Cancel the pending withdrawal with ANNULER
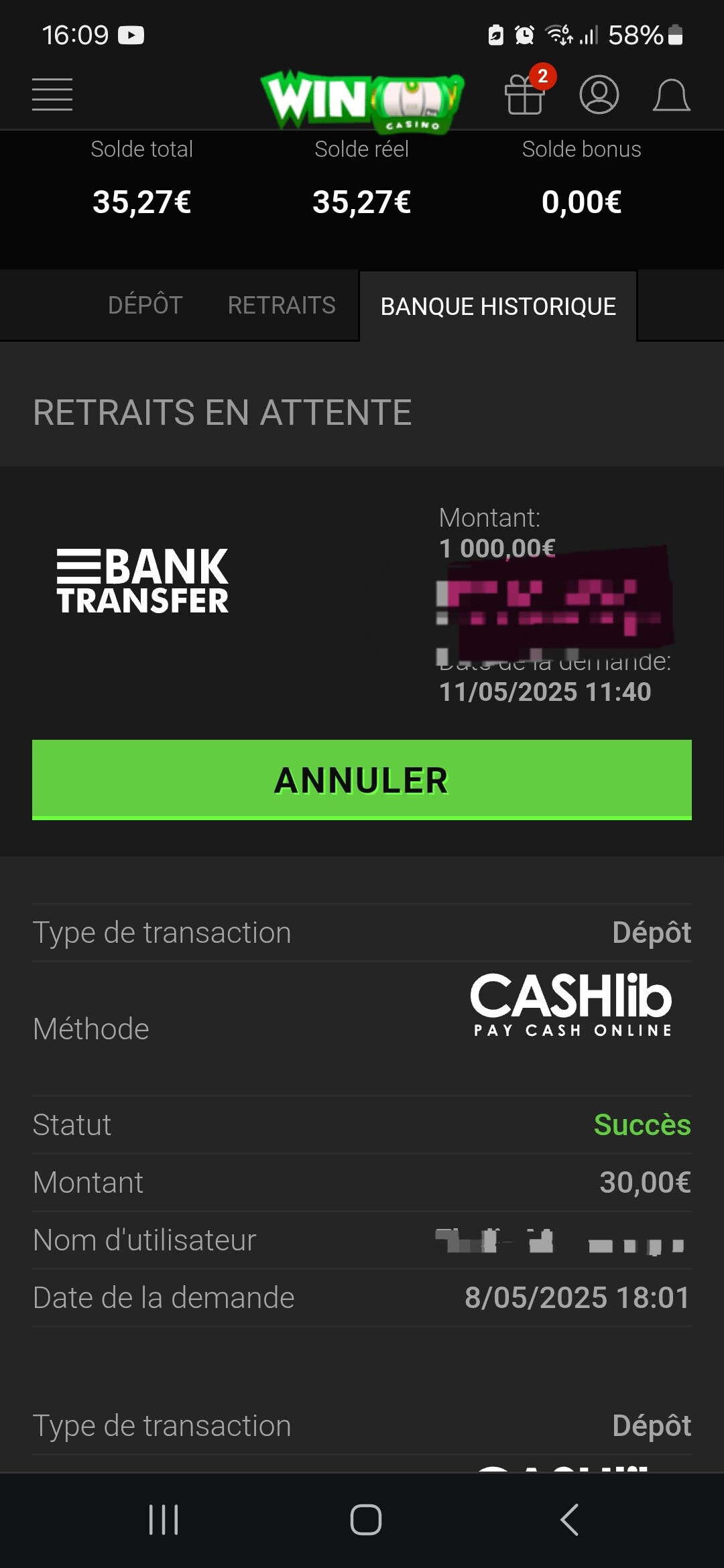Viewport: 724px width, 1568px height. click(362, 780)
